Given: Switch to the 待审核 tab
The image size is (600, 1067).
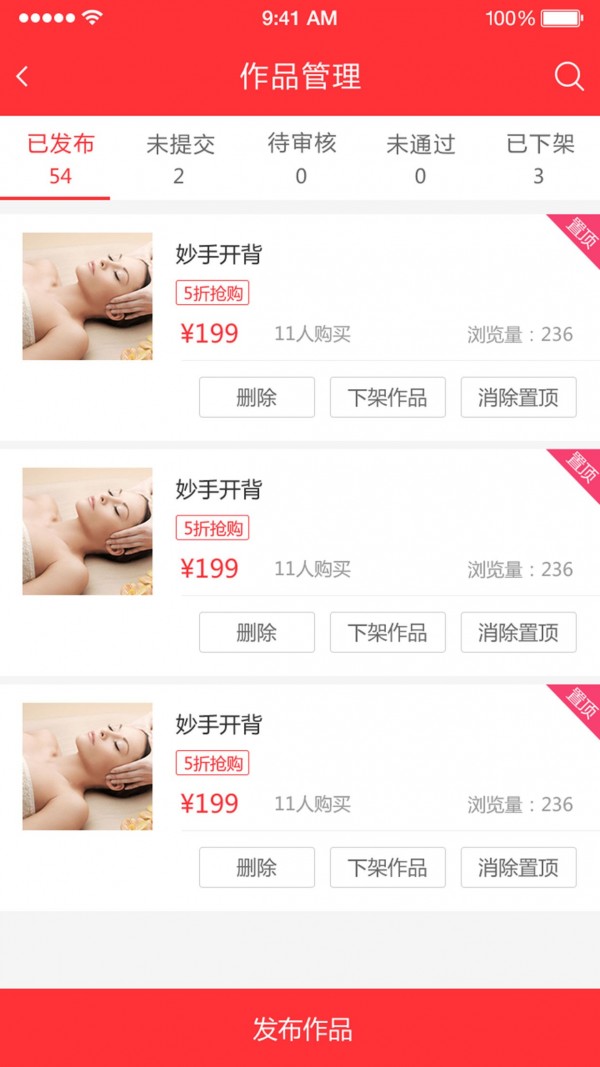Looking at the screenshot, I should click(x=301, y=158).
